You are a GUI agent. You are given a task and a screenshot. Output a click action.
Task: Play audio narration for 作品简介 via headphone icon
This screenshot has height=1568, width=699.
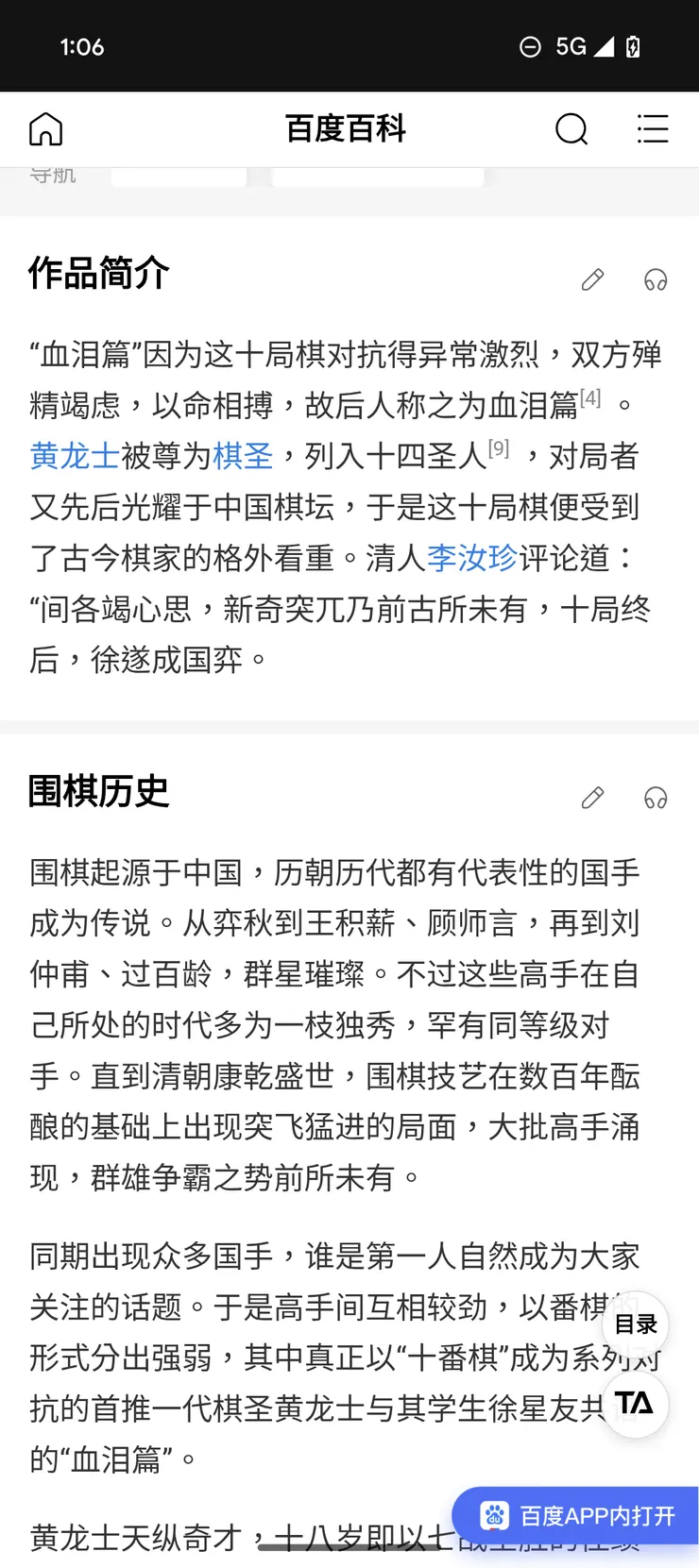tap(654, 280)
